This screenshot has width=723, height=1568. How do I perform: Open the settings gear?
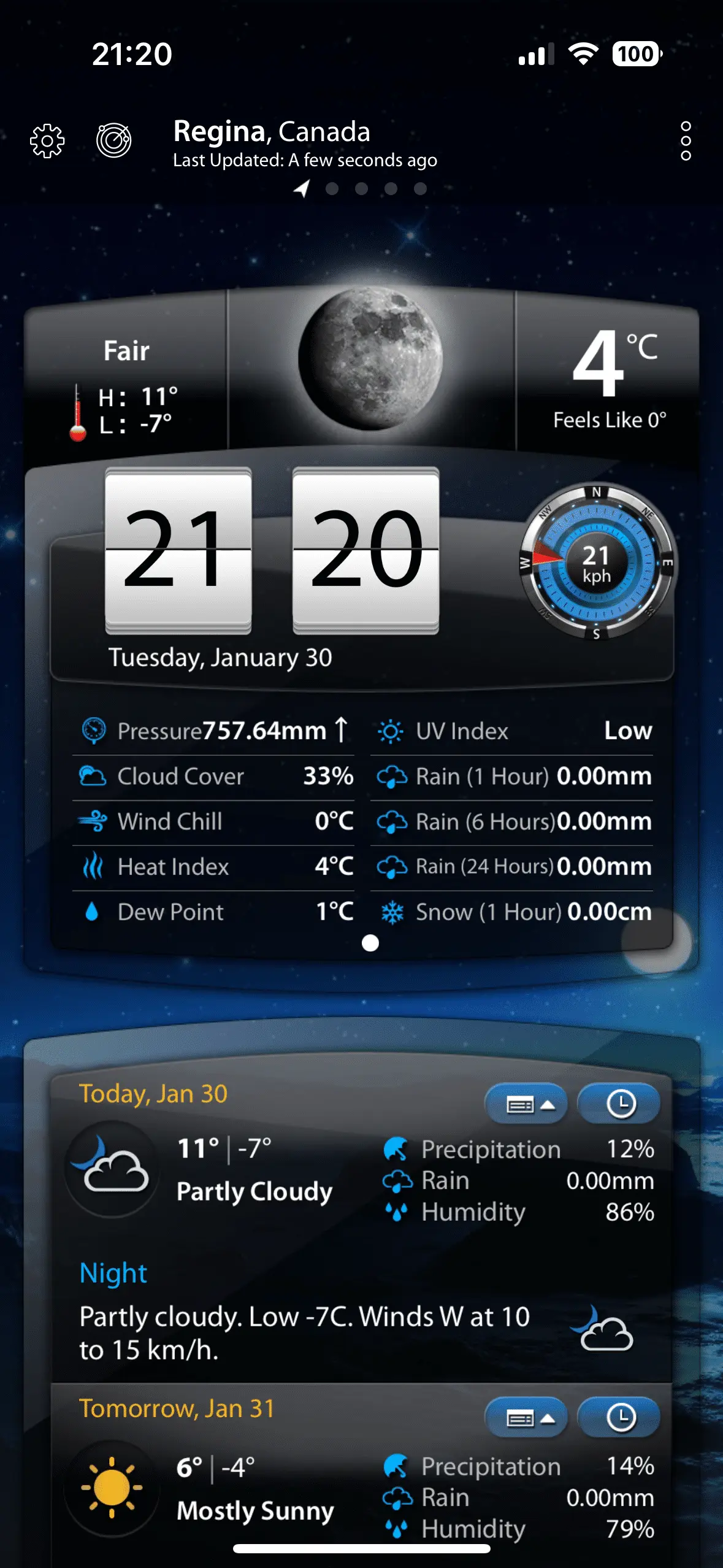(47, 141)
